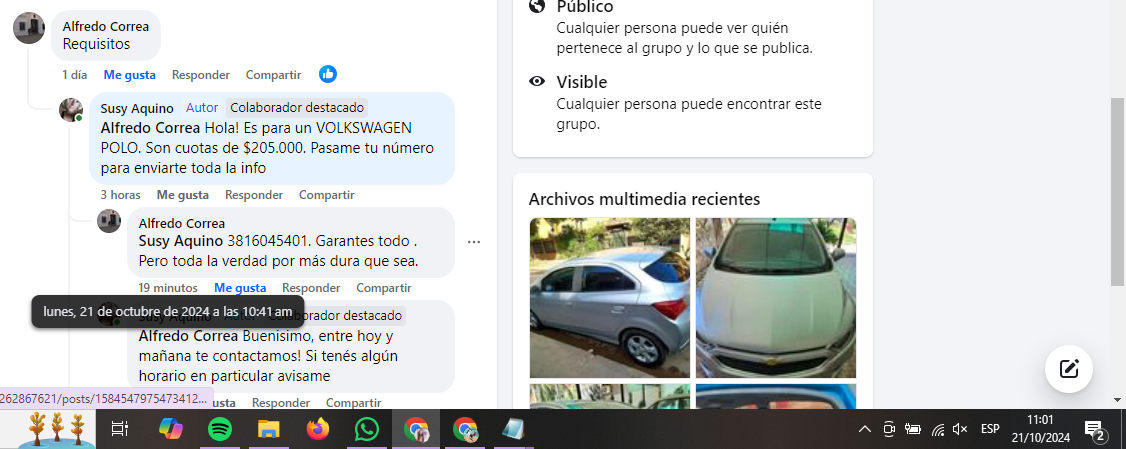
Task: Open Alfredo Correa's profile from 'Requisitos' comment
Action: click(105, 27)
